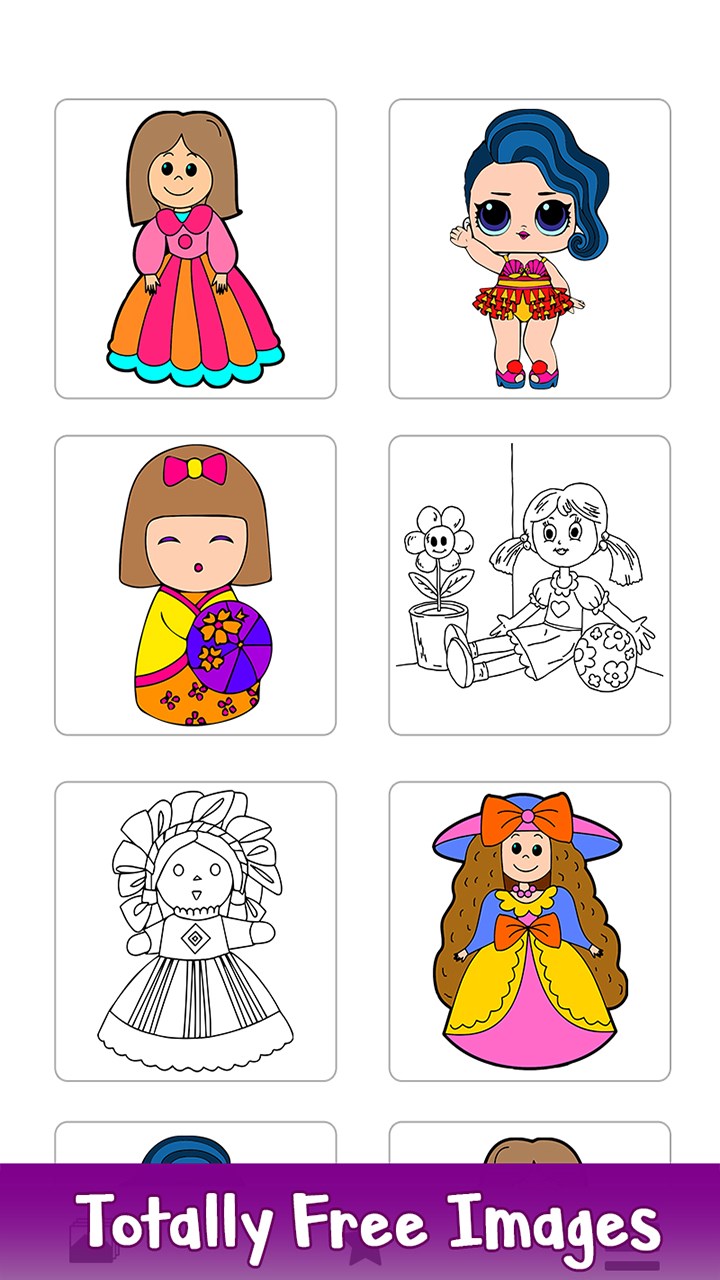720x1280 pixels.
Task: Open the uncolored rag doll with bonnet
Action: 195,930
